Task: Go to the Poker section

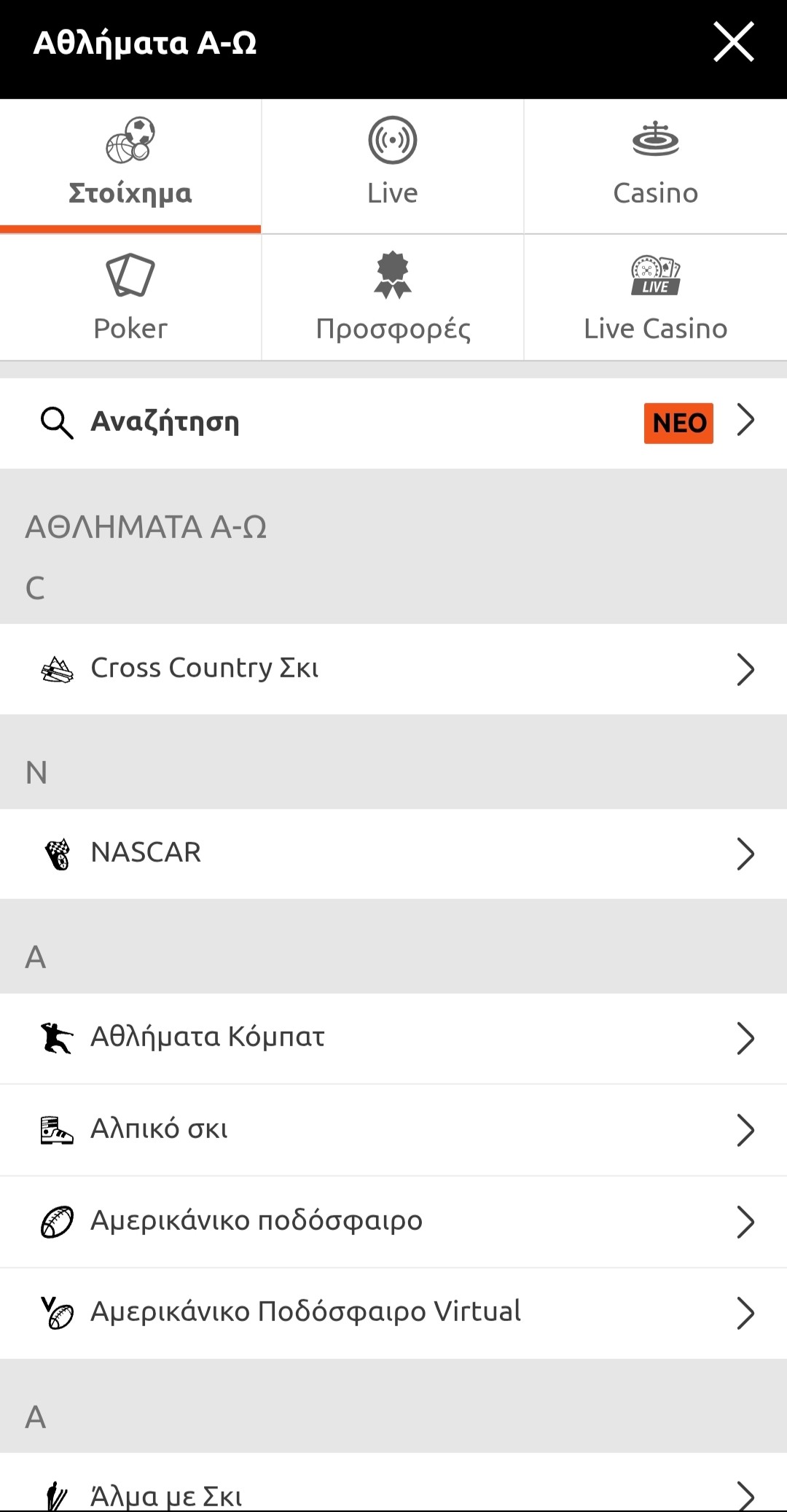Action: (130, 297)
